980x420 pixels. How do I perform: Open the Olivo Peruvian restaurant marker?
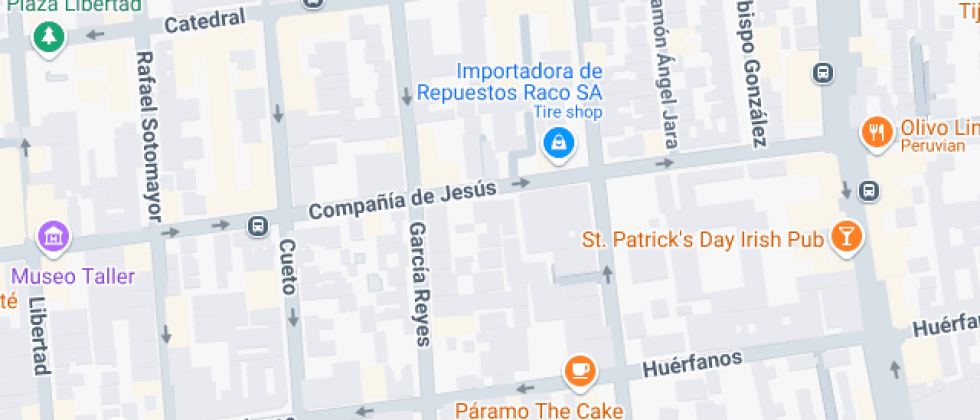point(877,132)
